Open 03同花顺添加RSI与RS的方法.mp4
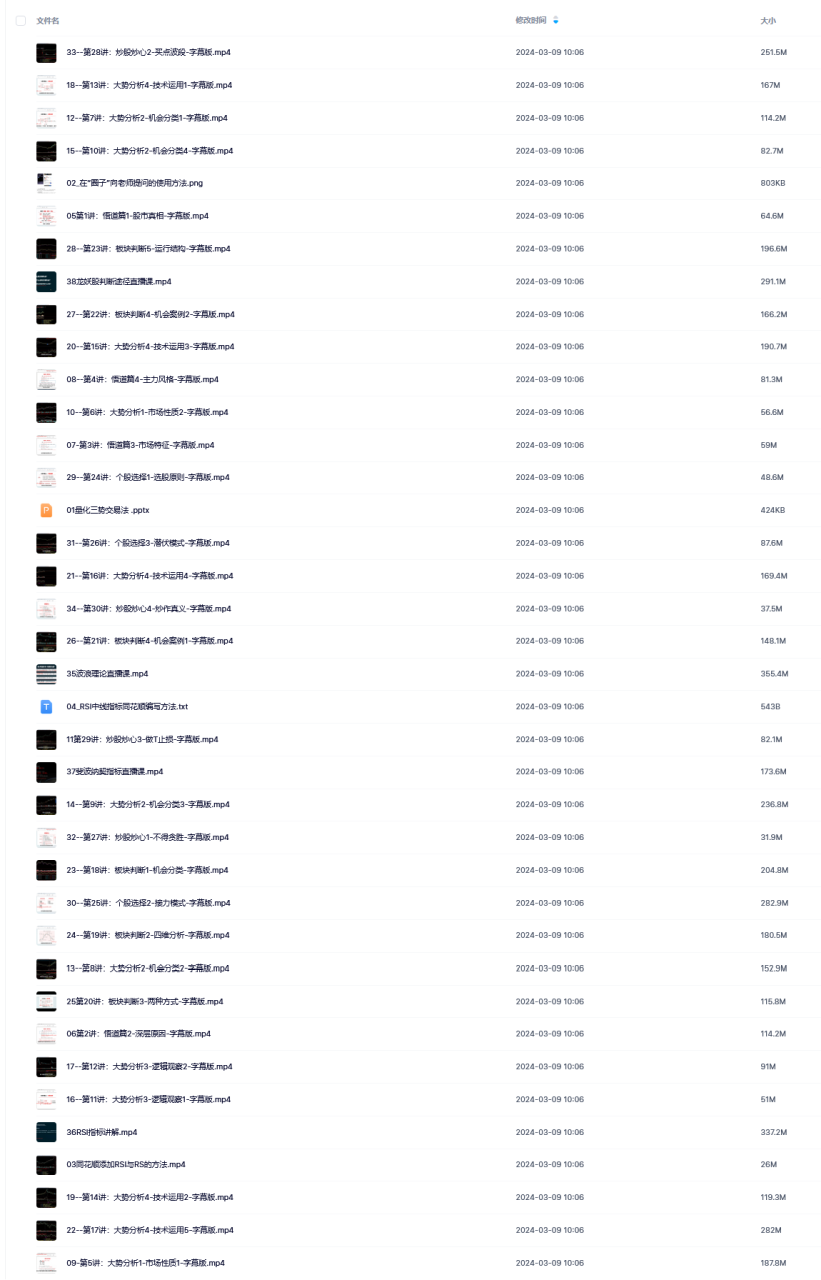The height and width of the screenshot is (1280, 821). coord(126,1165)
